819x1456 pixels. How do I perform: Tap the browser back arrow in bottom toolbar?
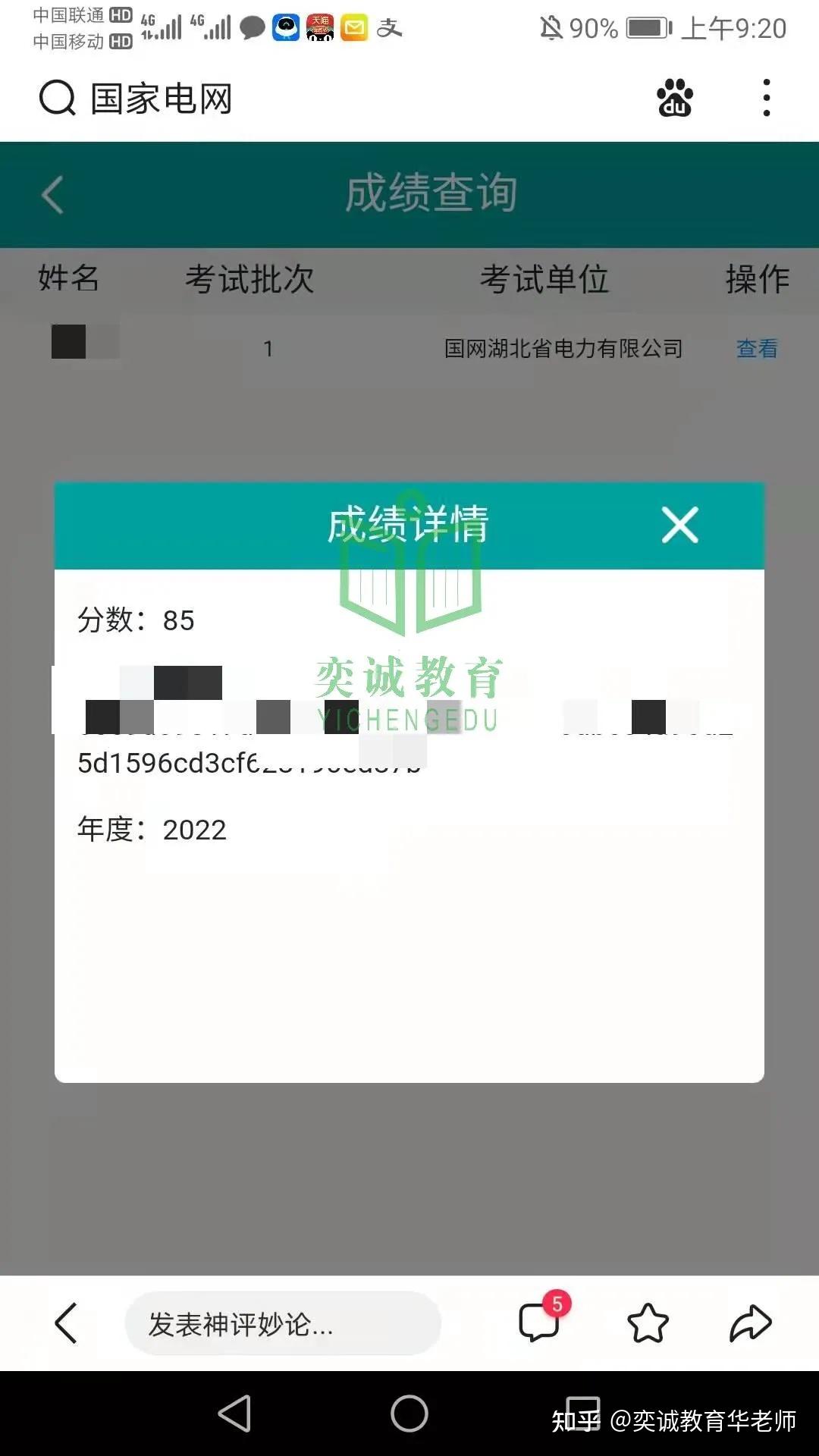(67, 1323)
